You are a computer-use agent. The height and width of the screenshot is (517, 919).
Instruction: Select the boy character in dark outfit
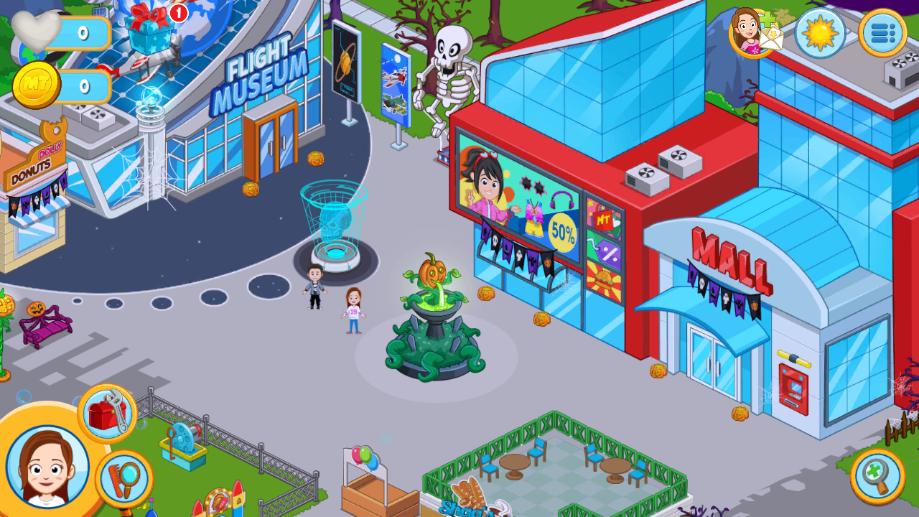(x=315, y=287)
